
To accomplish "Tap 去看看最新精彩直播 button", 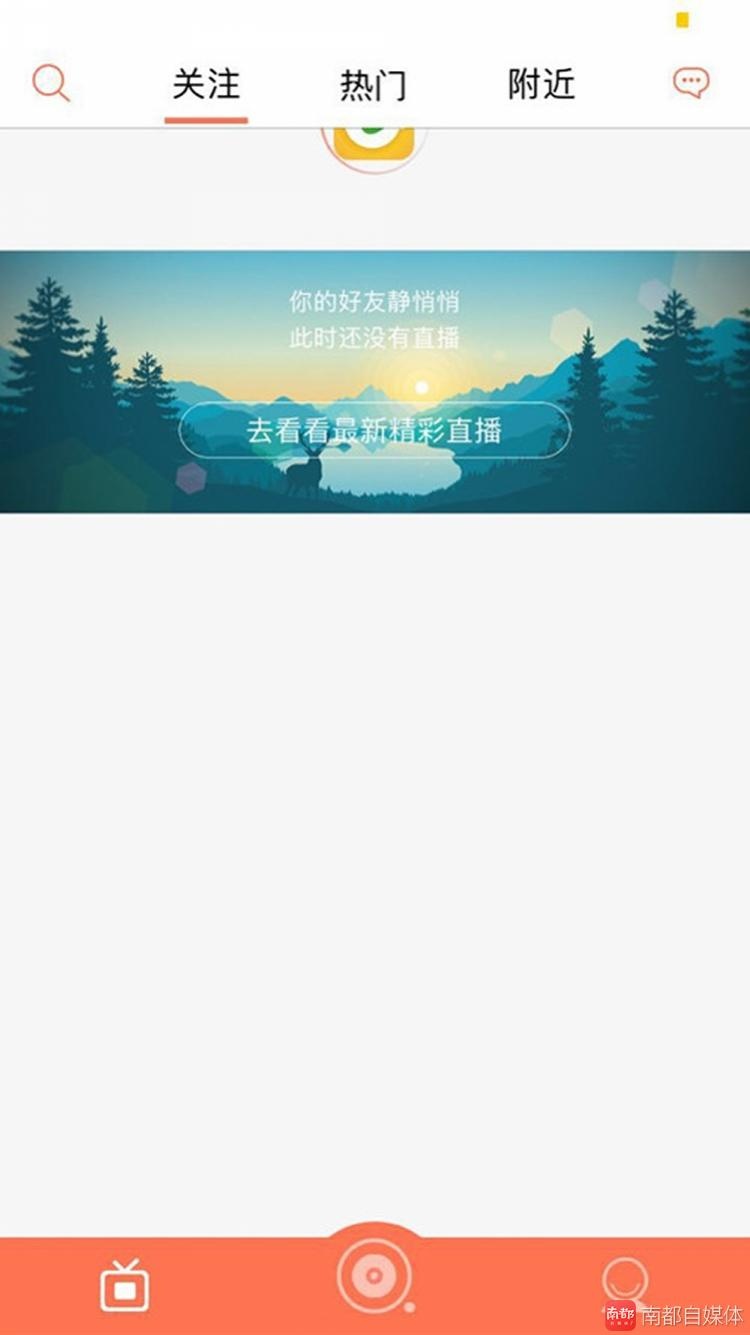I will pos(374,431).
